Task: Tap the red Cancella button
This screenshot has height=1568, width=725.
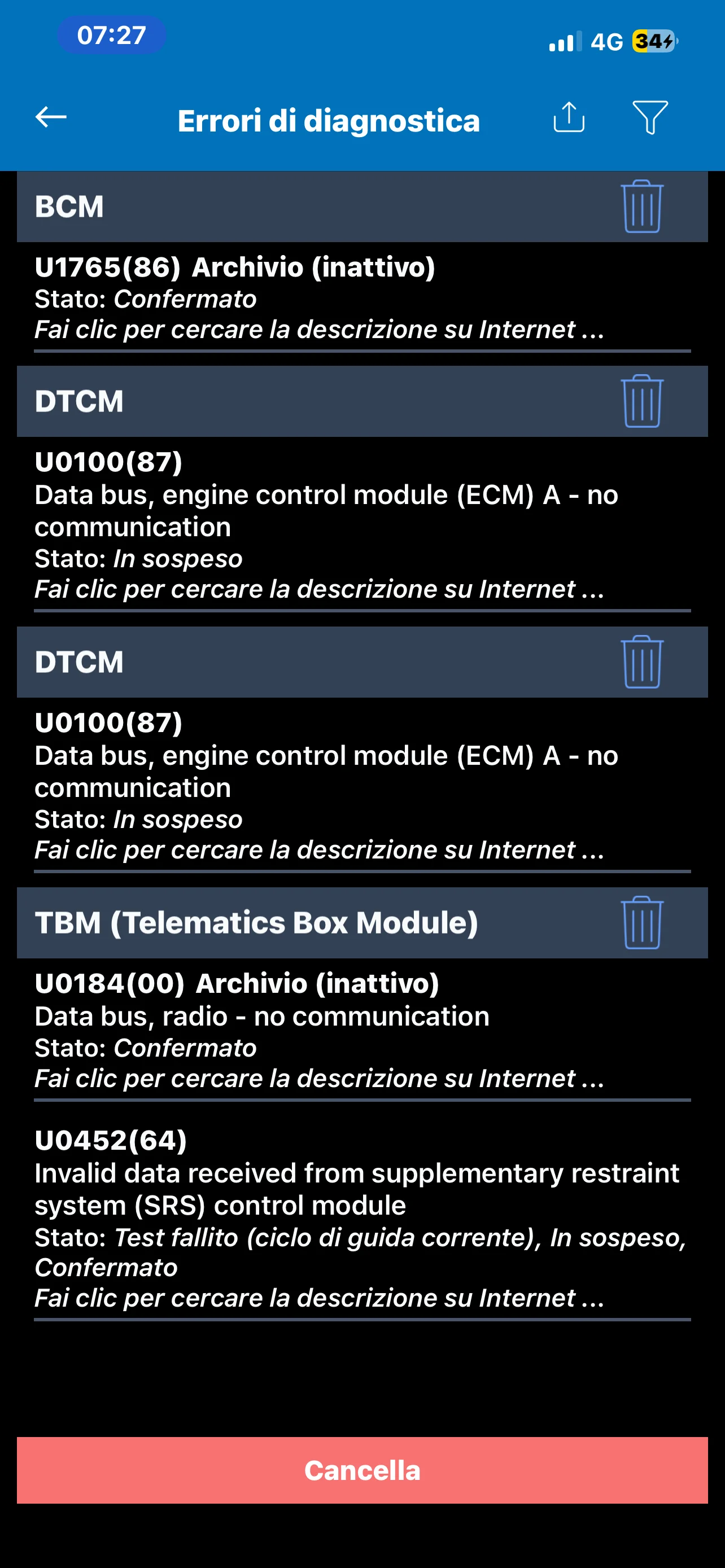Action: point(362,1470)
